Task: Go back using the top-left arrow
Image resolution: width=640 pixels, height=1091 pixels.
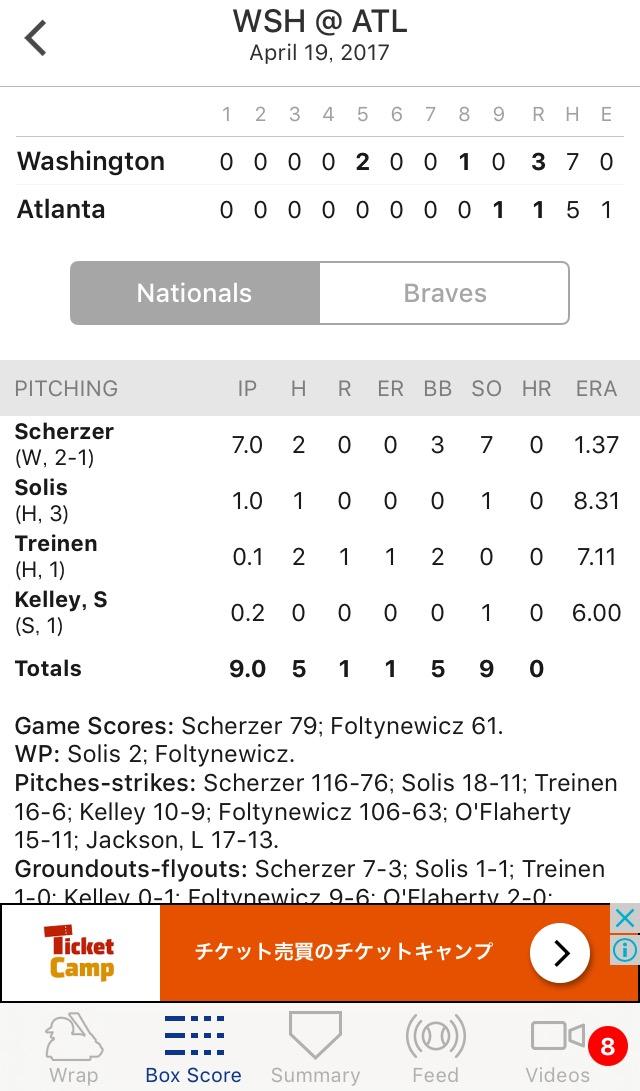Action: coord(35,38)
